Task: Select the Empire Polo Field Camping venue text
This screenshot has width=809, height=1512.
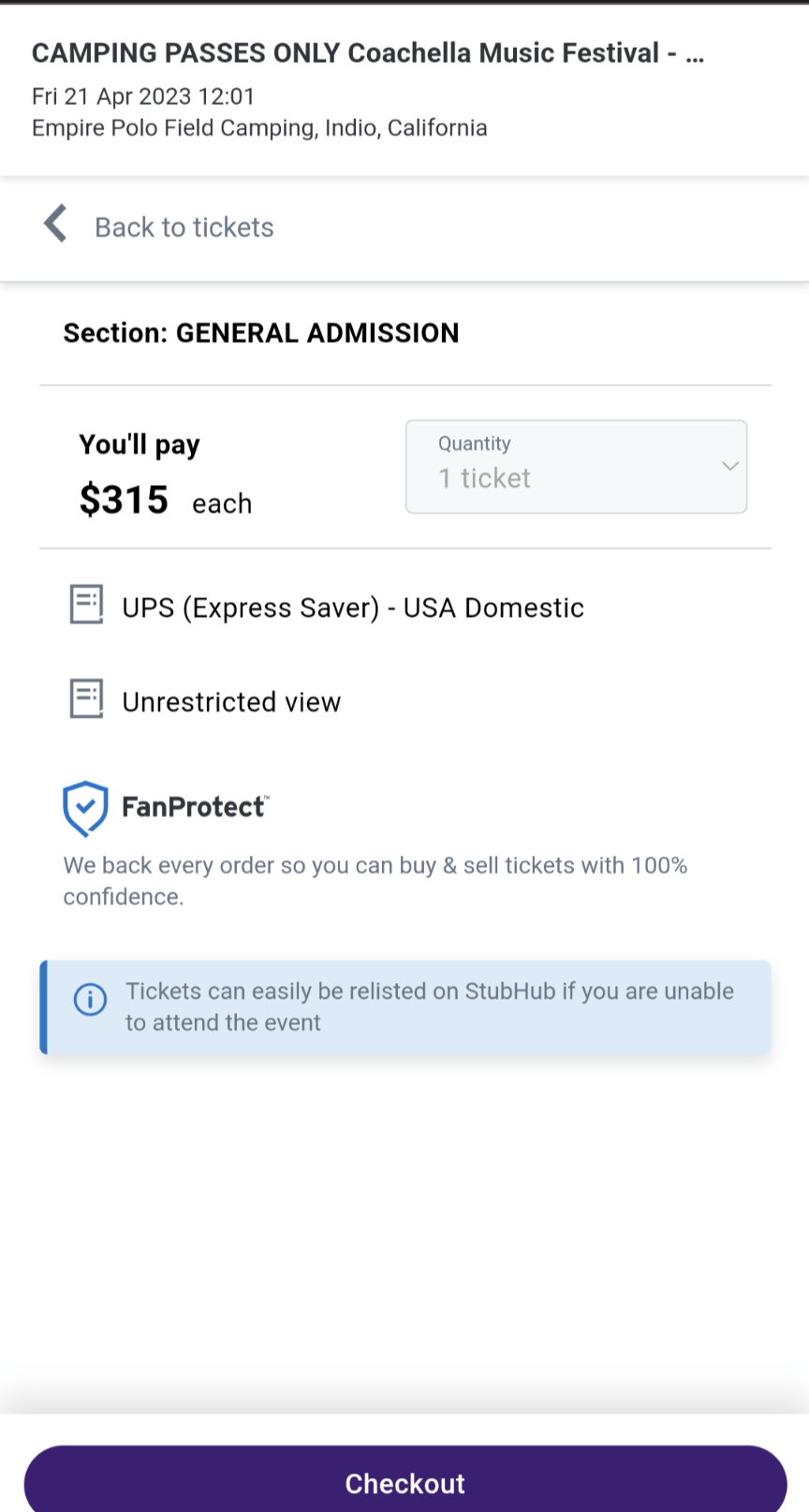Action: point(260,127)
